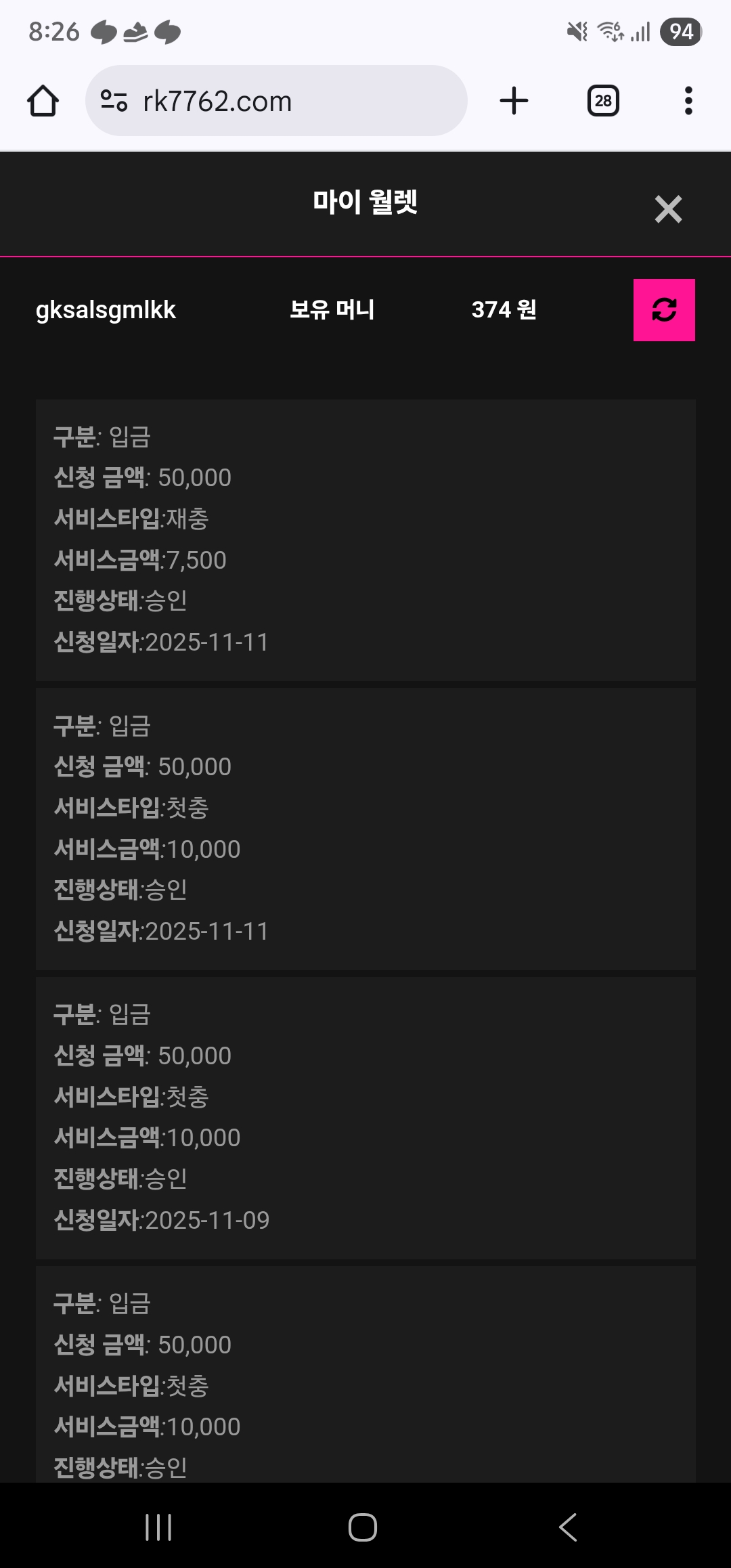Image resolution: width=731 pixels, height=1568 pixels.
Task: Open the browser home page
Action: [x=43, y=102]
